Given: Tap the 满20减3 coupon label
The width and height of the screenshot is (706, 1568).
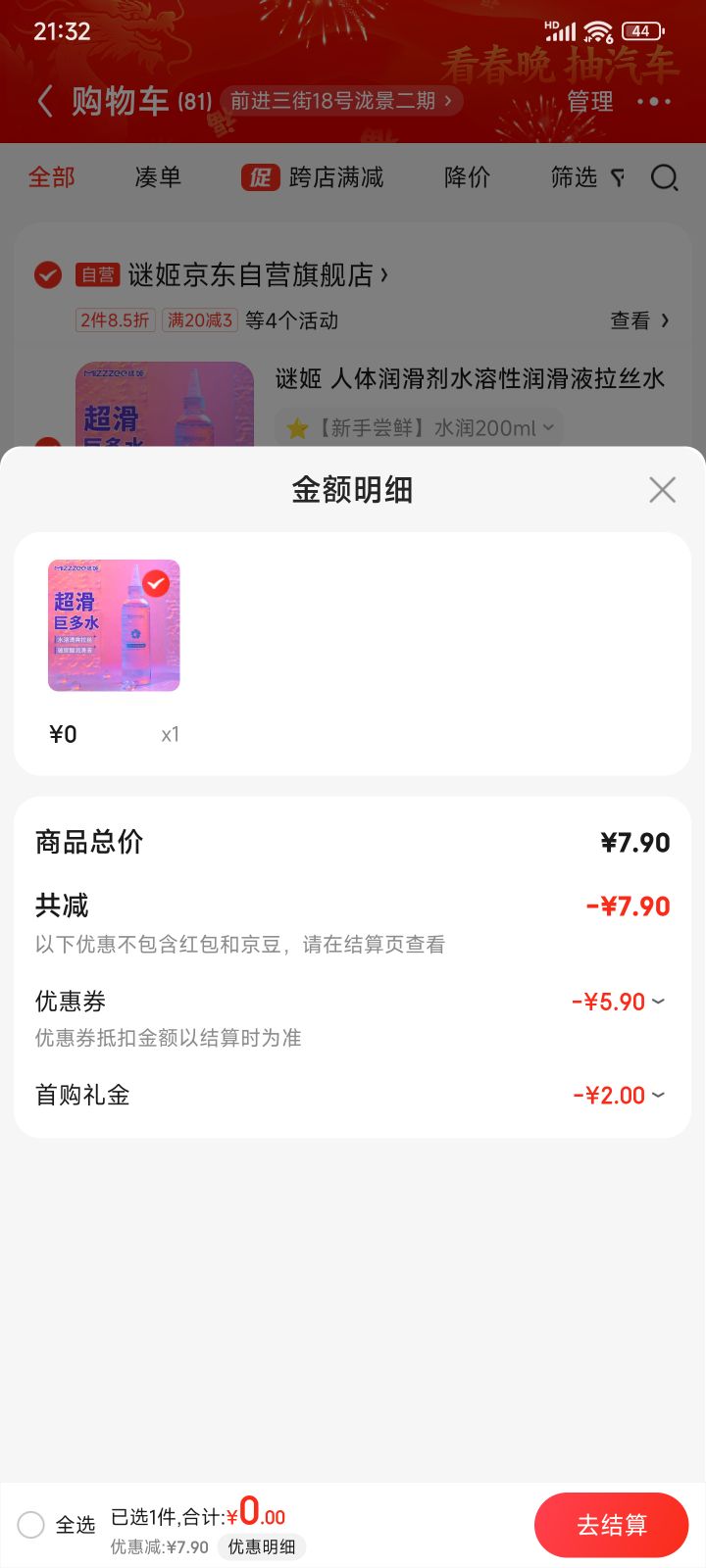Looking at the screenshot, I should pyautogui.click(x=198, y=320).
